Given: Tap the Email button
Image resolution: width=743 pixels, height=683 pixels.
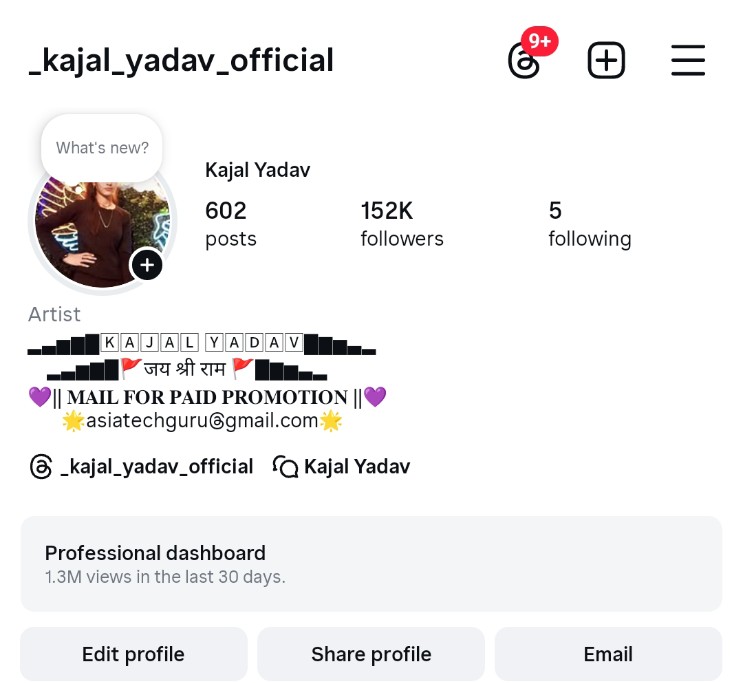Looking at the screenshot, I should click(x=608, y=654).
